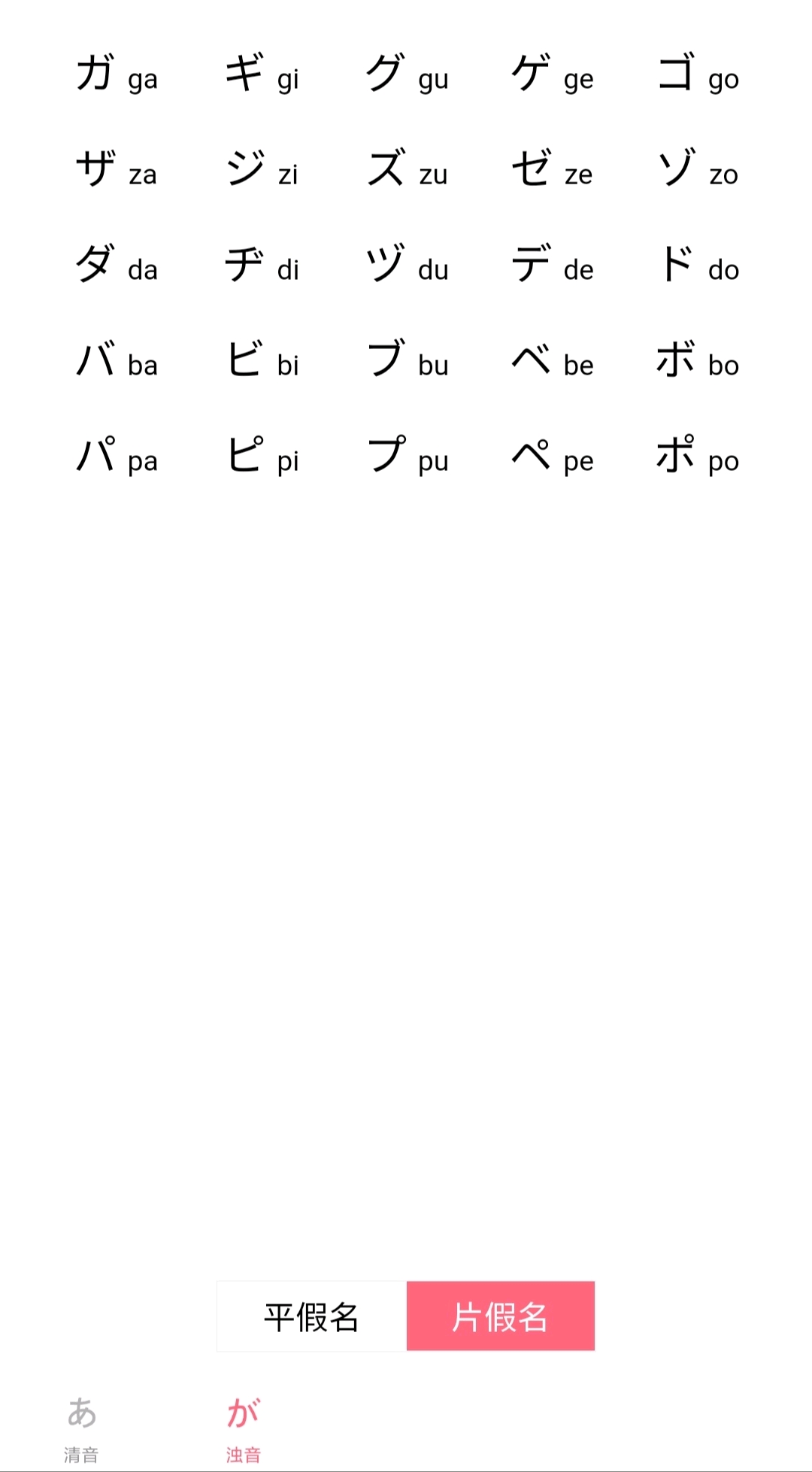This screenshot has height=1472, width=812.
Task: Select the ブ bu kana
Action: (407, 361)
